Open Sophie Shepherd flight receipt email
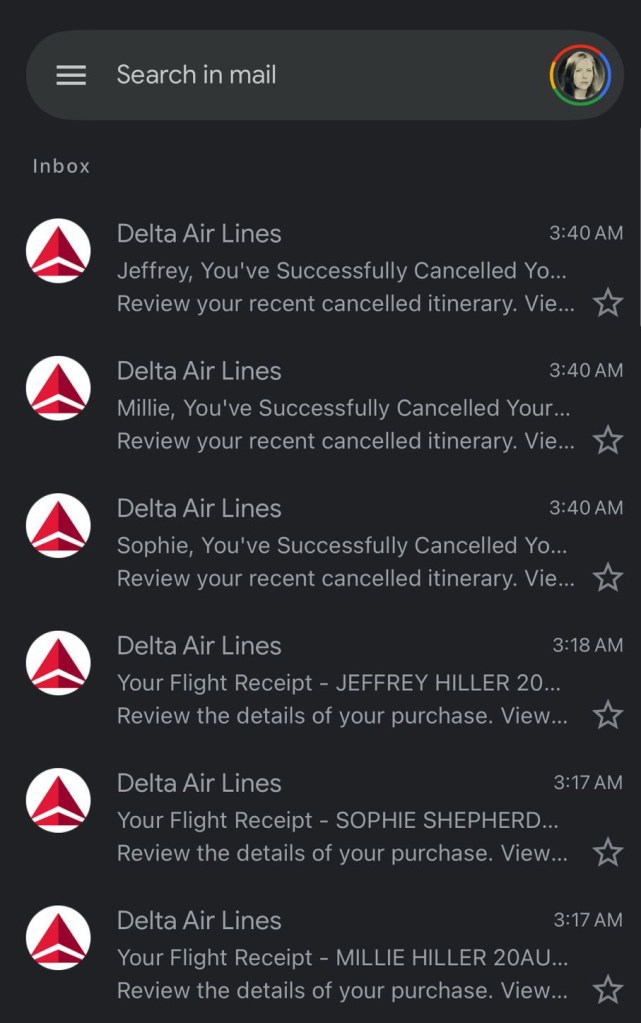 click(x=340, y=820)
